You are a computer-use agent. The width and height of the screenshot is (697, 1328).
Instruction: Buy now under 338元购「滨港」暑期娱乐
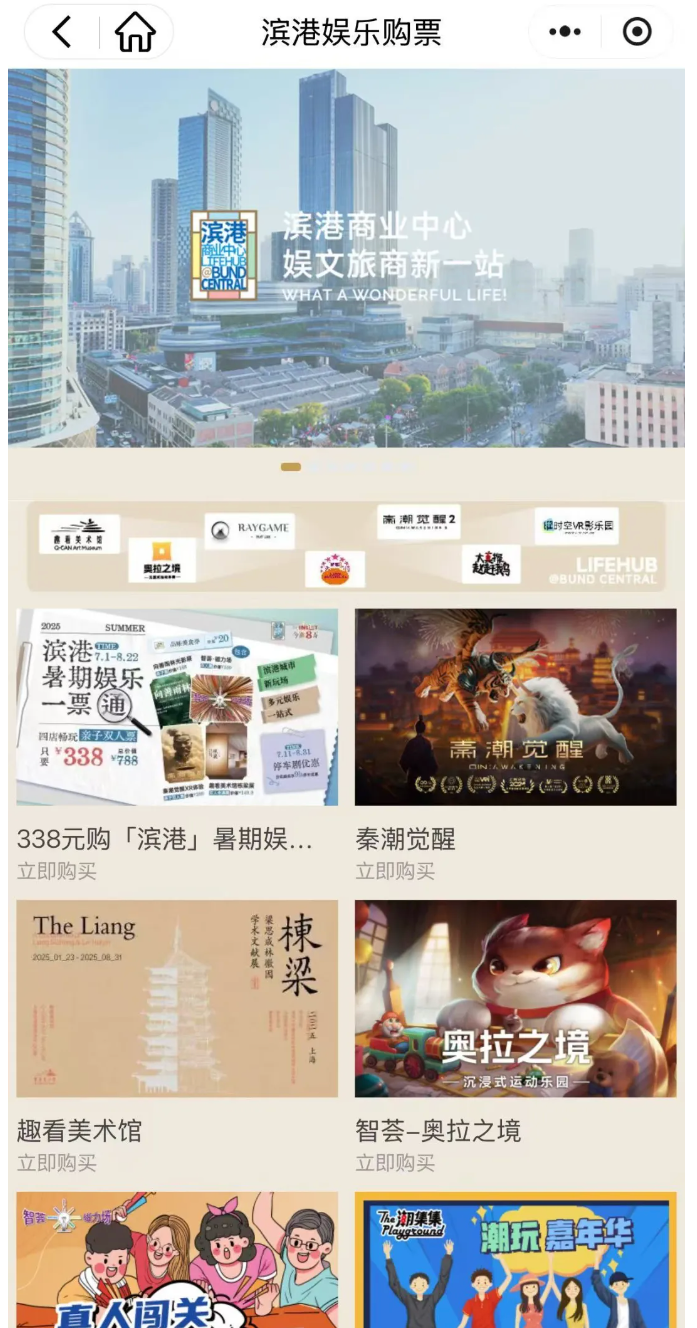coord(57,871)
